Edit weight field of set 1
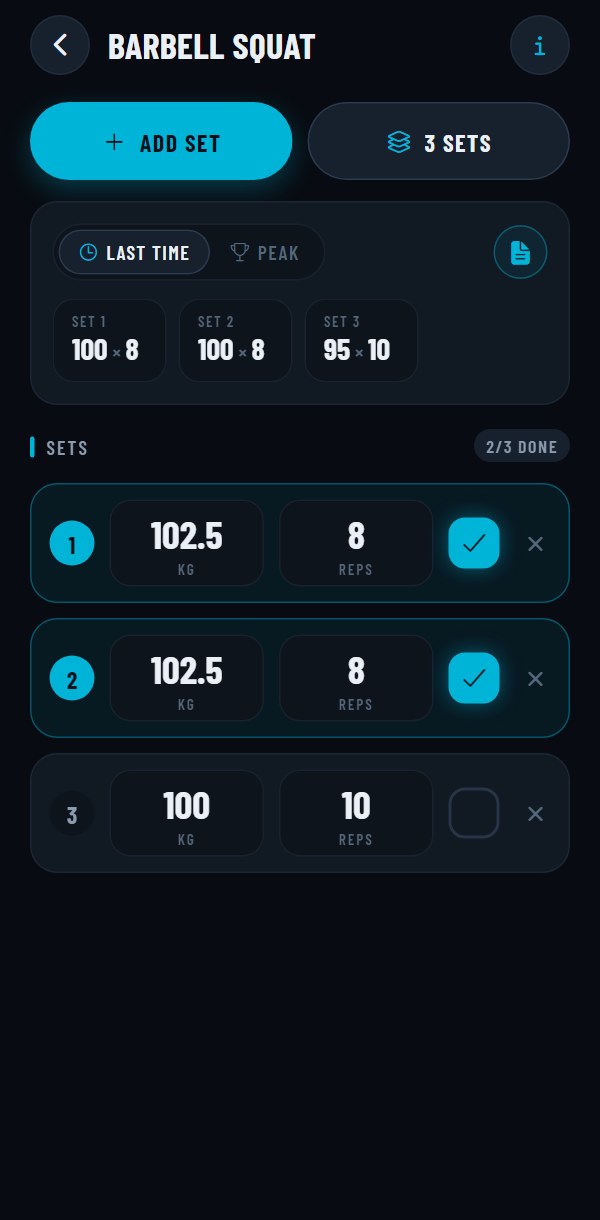Image resolution: width=600 pixels, height=1220 pixels. [186, 543]
